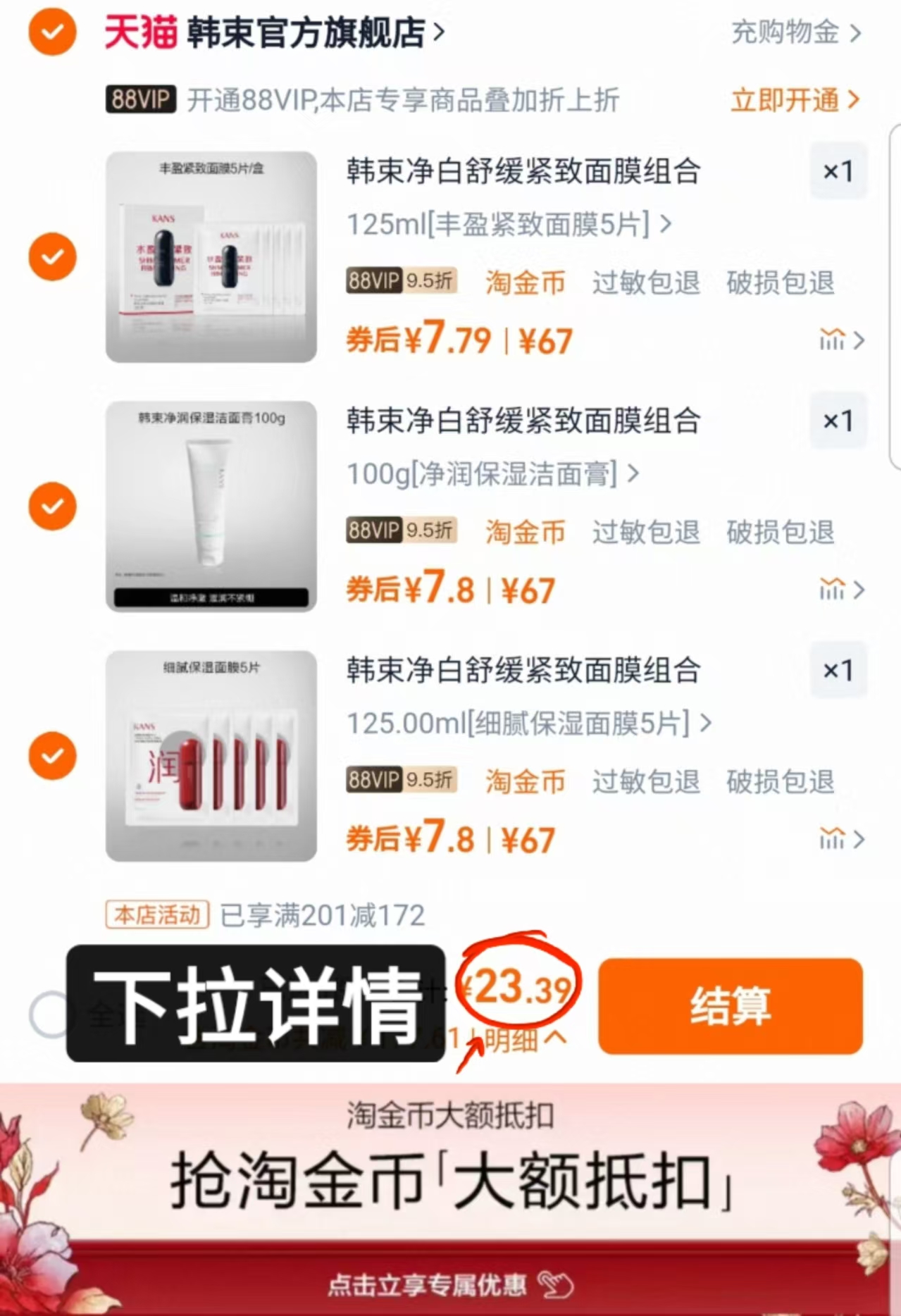Click the 充购物金 menu entry

(784, 33)
